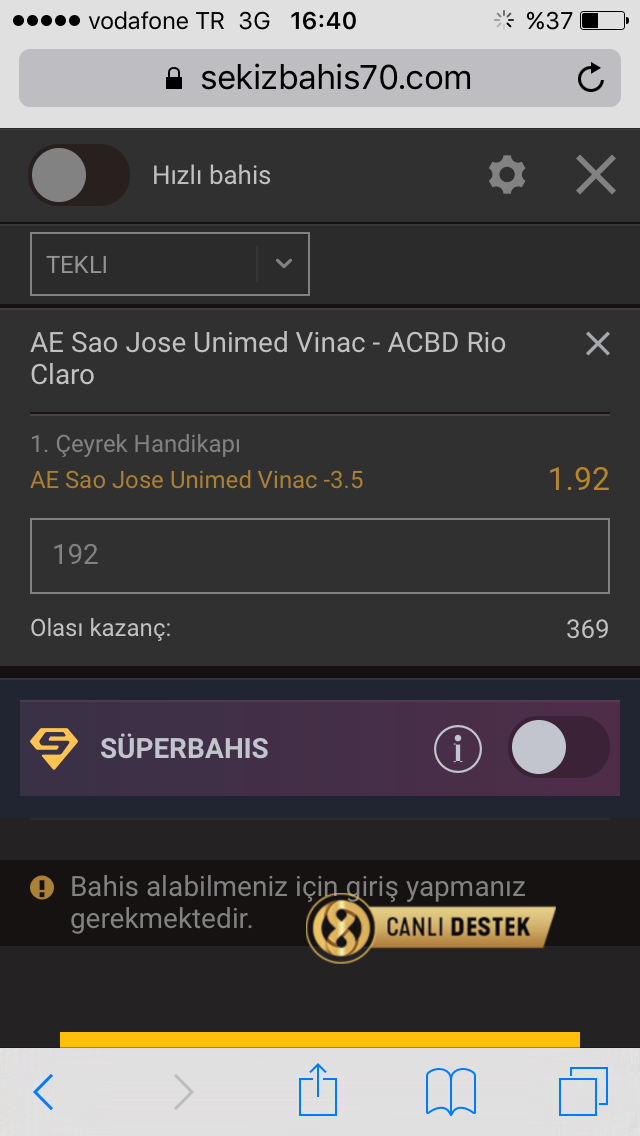This screenshot has width=640, height=1136.
Task: Show open Safari tabs
Action: (x=583, y=1091)
